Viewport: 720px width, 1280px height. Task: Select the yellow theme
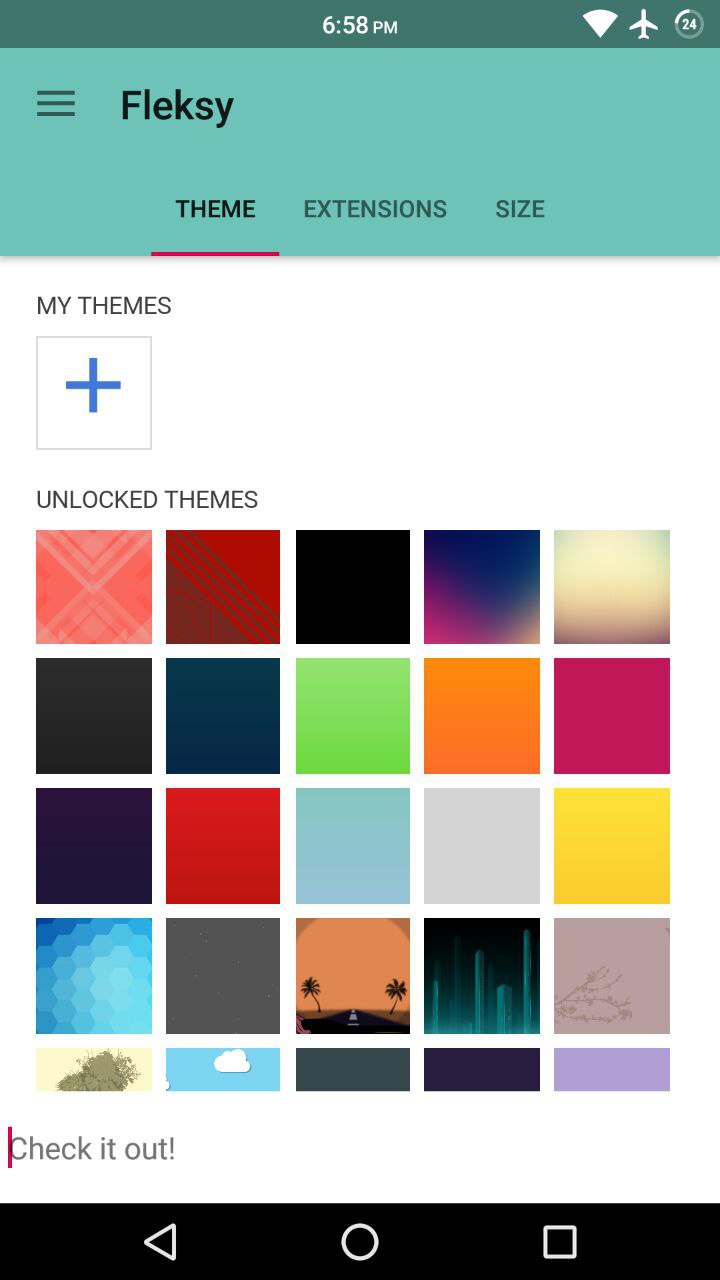click(x=612, y=846)
